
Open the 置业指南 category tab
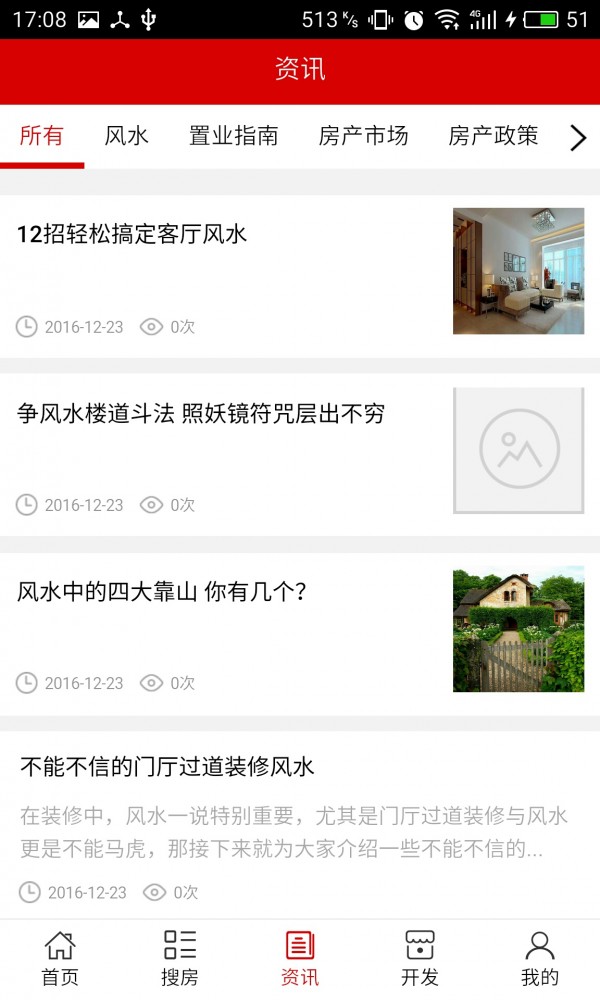click(233, 136)
